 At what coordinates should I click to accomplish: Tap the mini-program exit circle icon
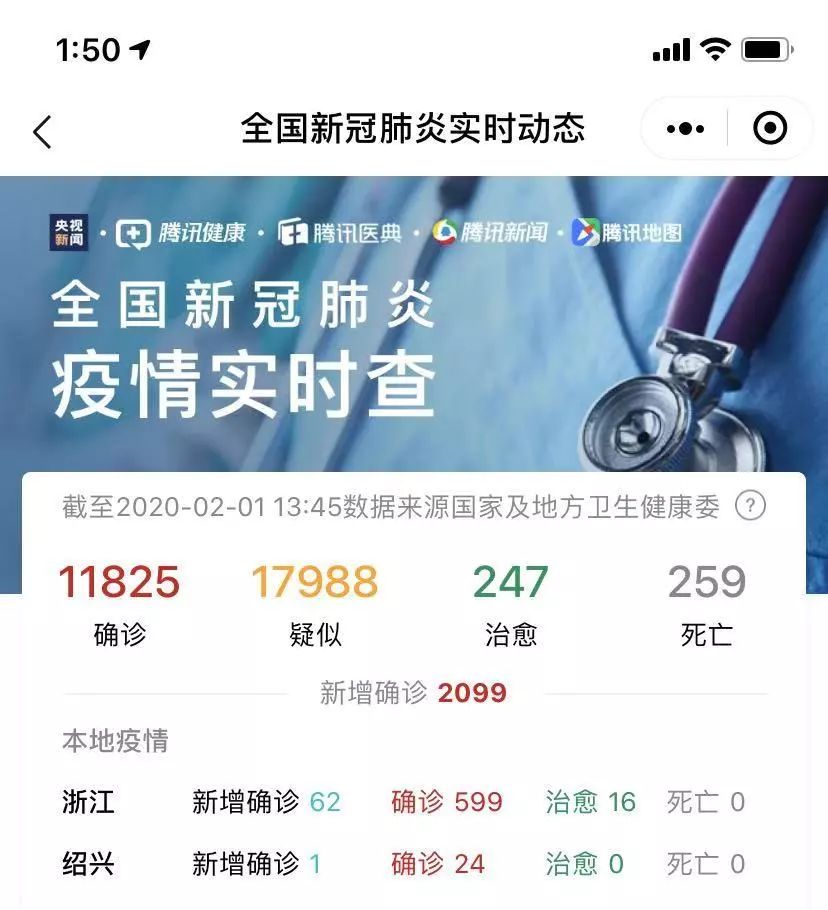tap(768, 129)
